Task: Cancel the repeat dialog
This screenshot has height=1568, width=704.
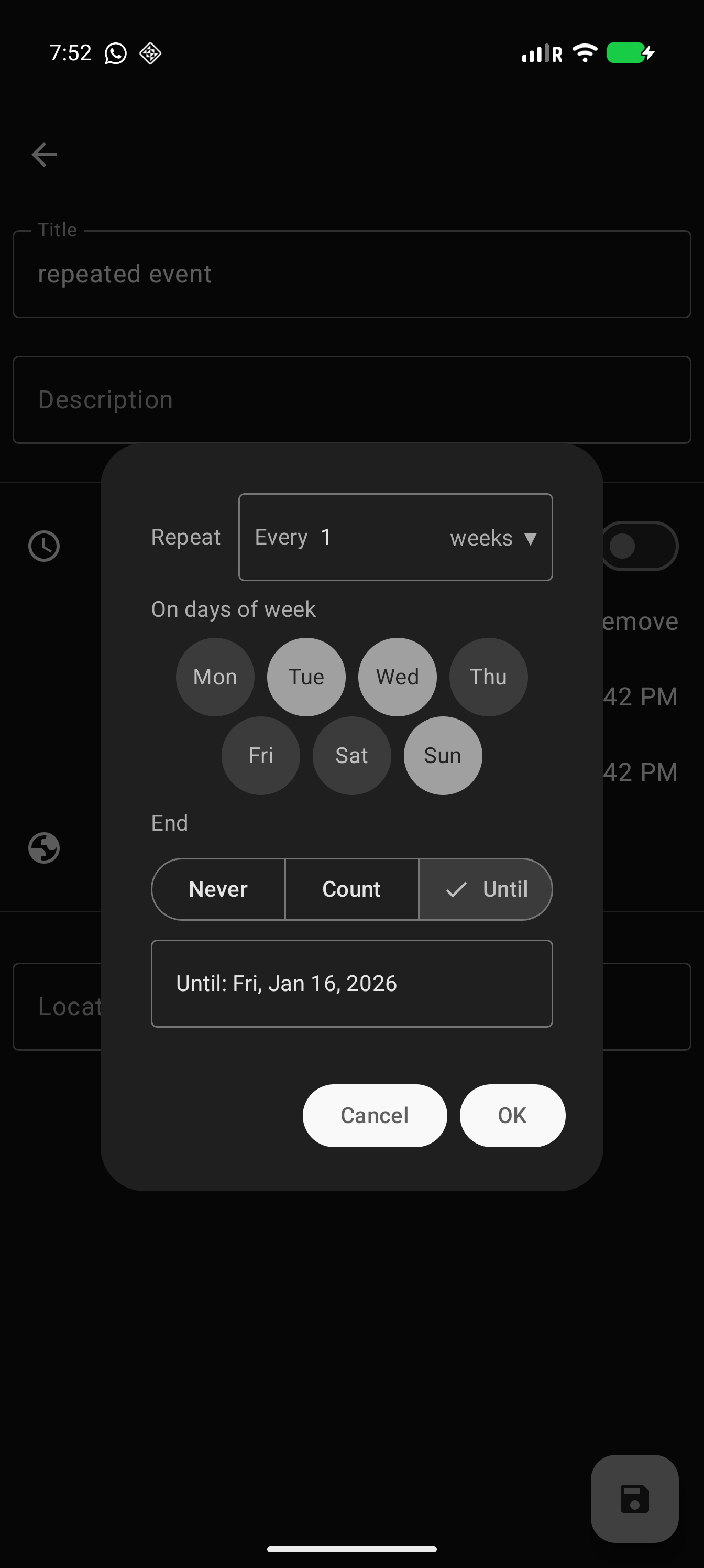Action: 374,1116
